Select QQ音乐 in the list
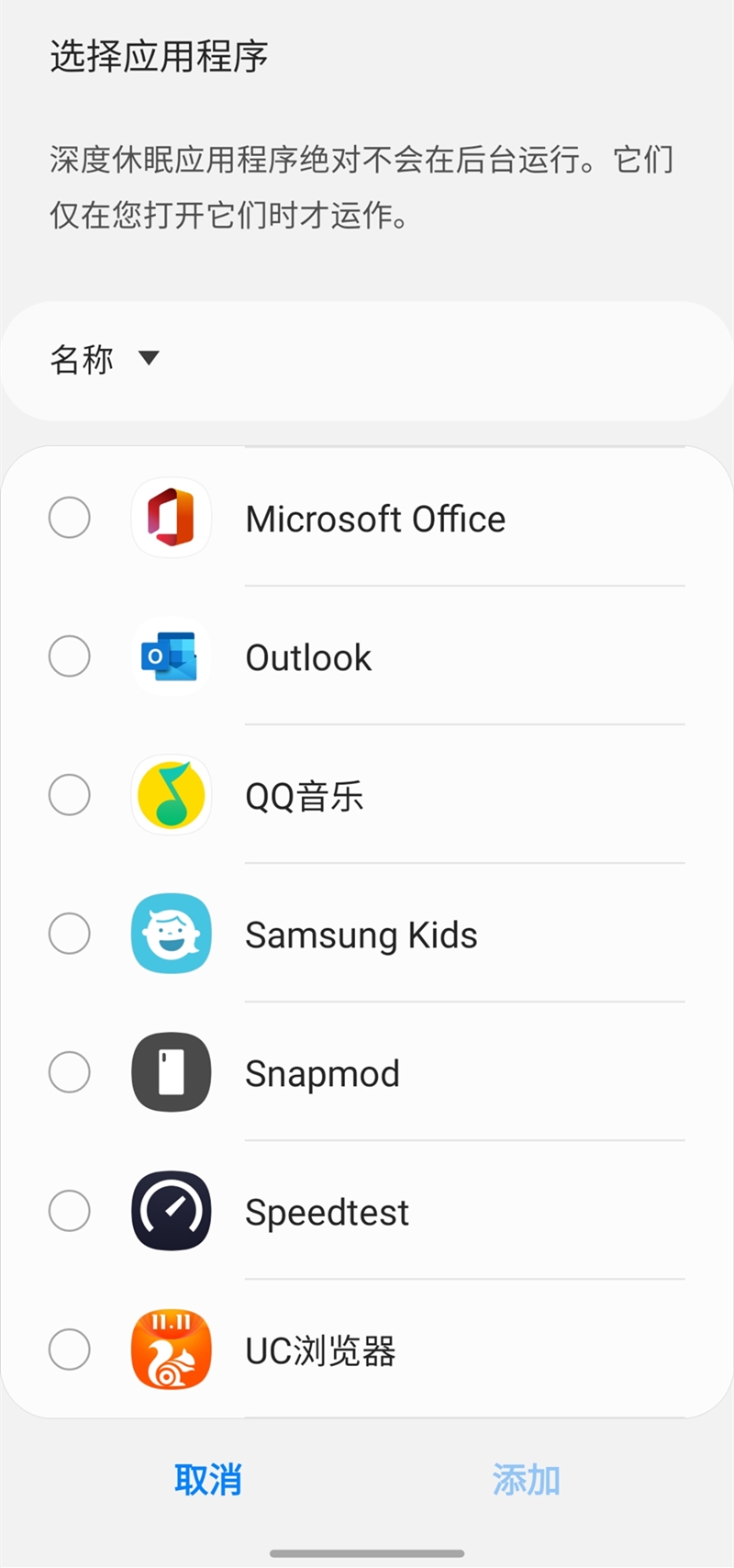The image size is (734, 1568). click(x=70, y=795)
